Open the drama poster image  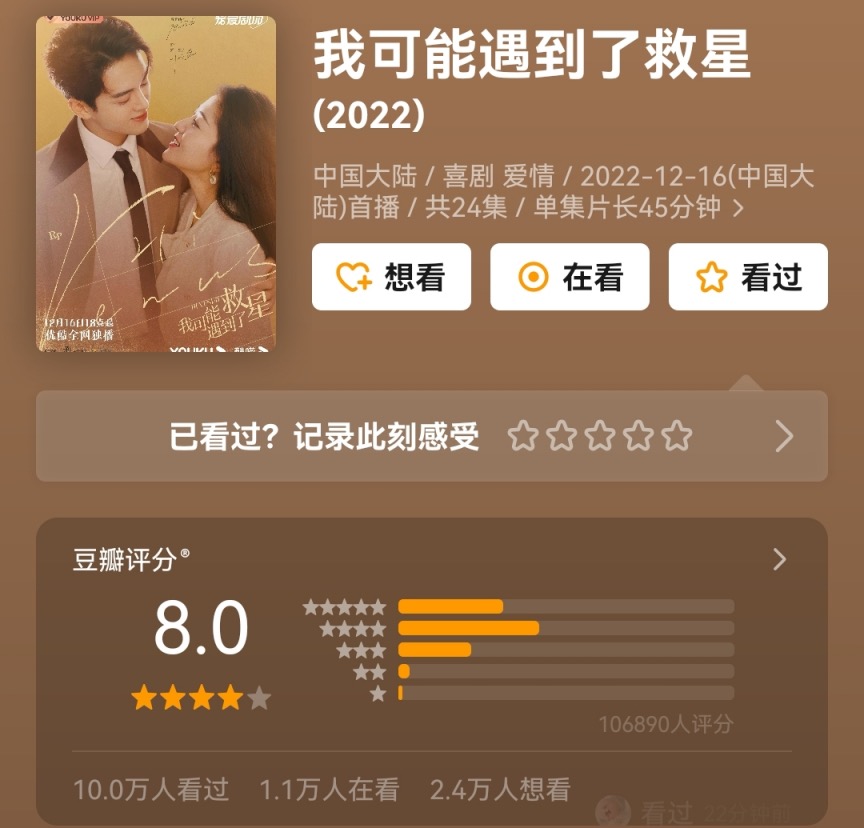tap(156, 184)
